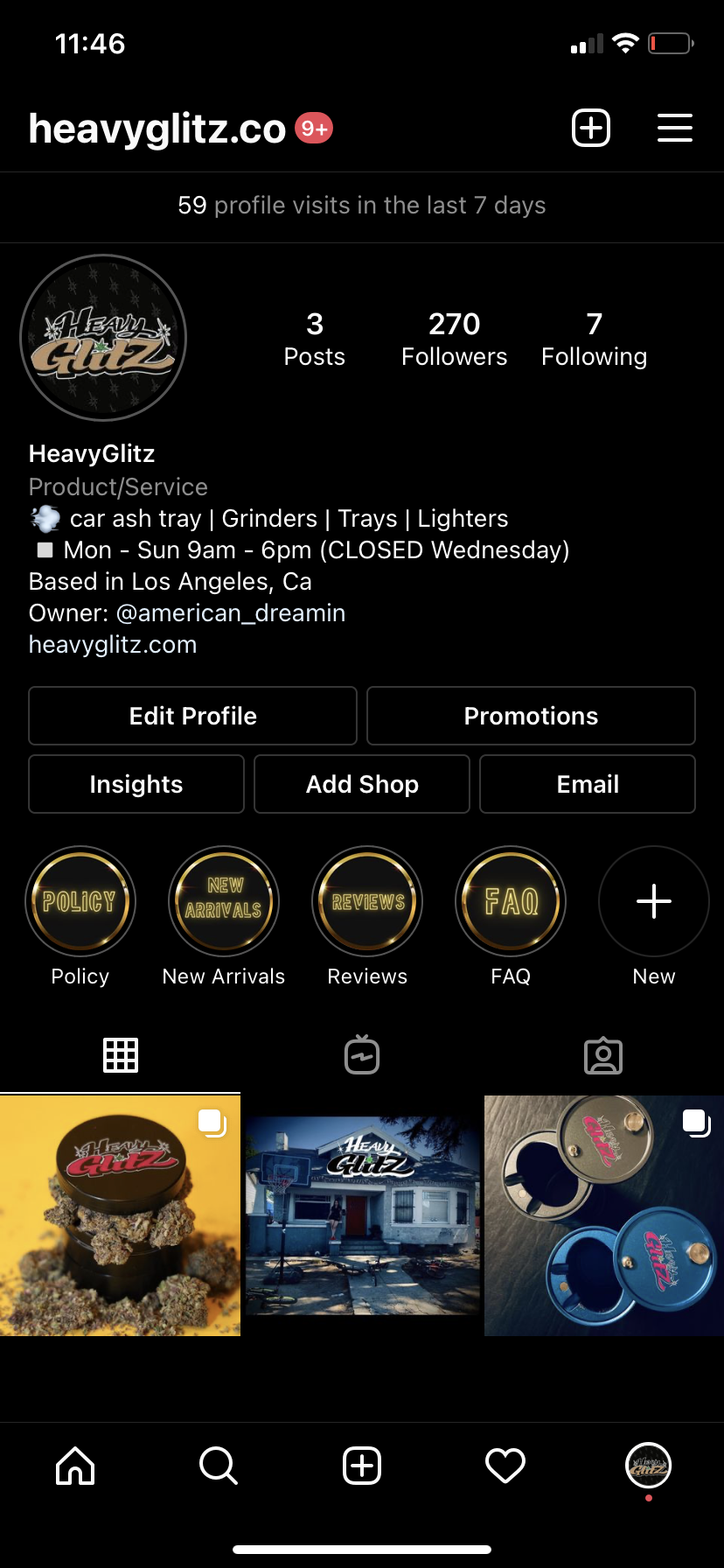Go to the home feed
This screenshot has width=724, height=1568.
tap(75, 1465)
